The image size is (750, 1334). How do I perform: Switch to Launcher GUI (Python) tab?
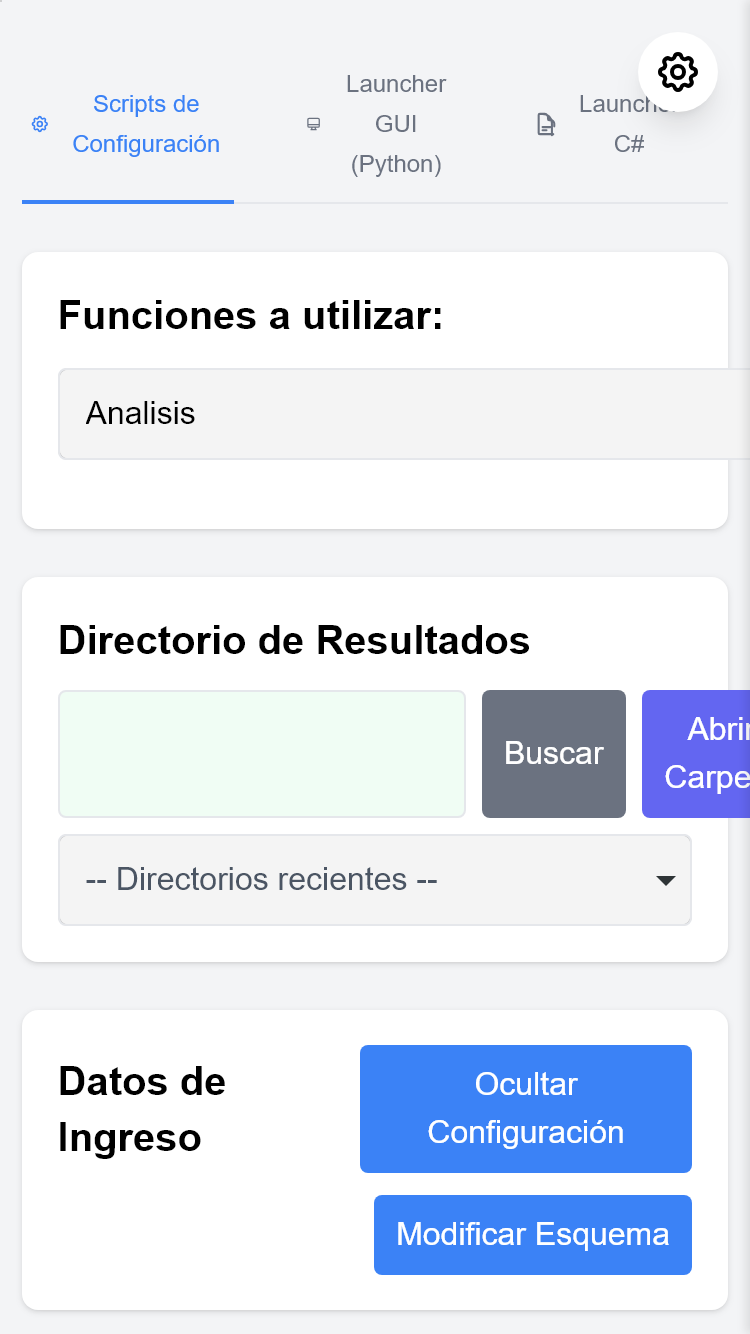point(374,124)
